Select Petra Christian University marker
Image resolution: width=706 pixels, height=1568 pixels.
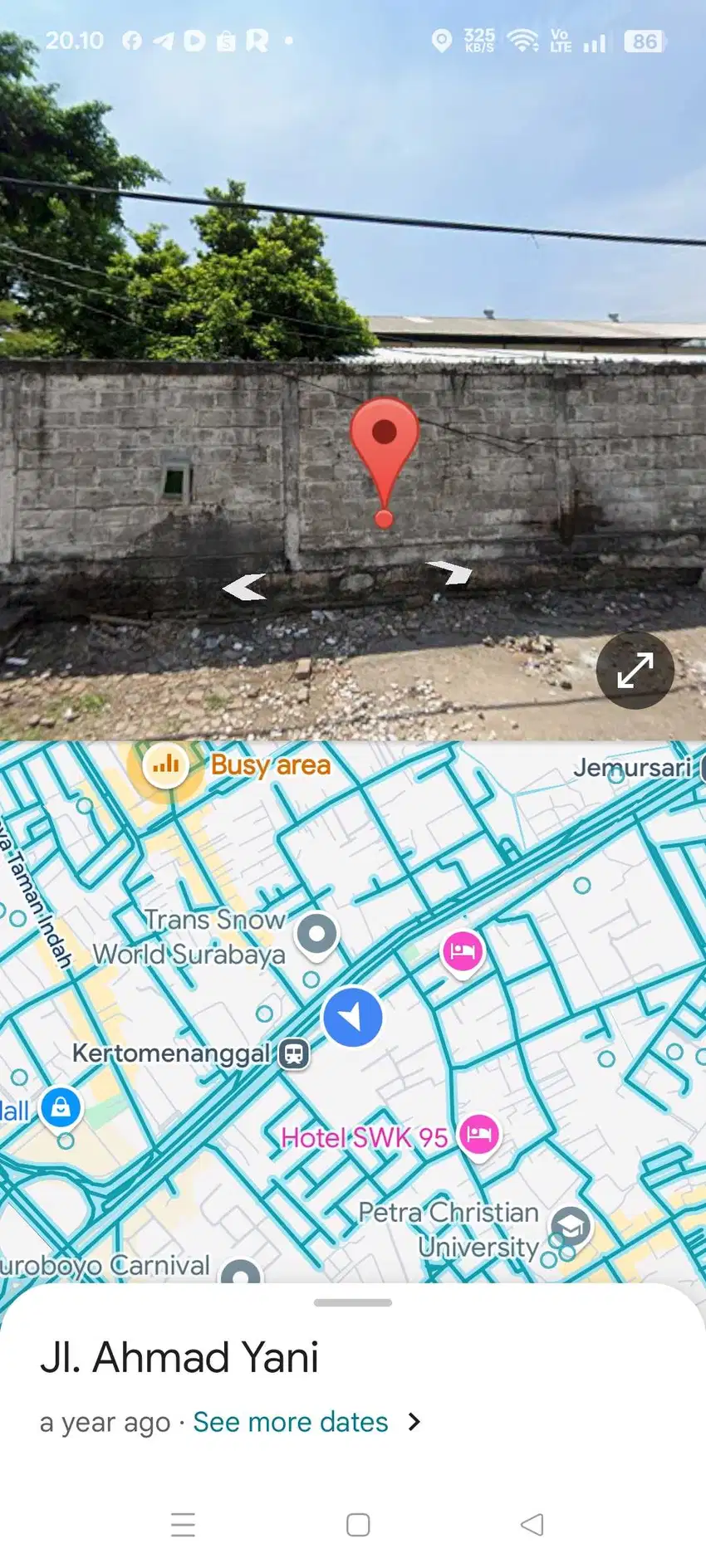point(571,1226)
